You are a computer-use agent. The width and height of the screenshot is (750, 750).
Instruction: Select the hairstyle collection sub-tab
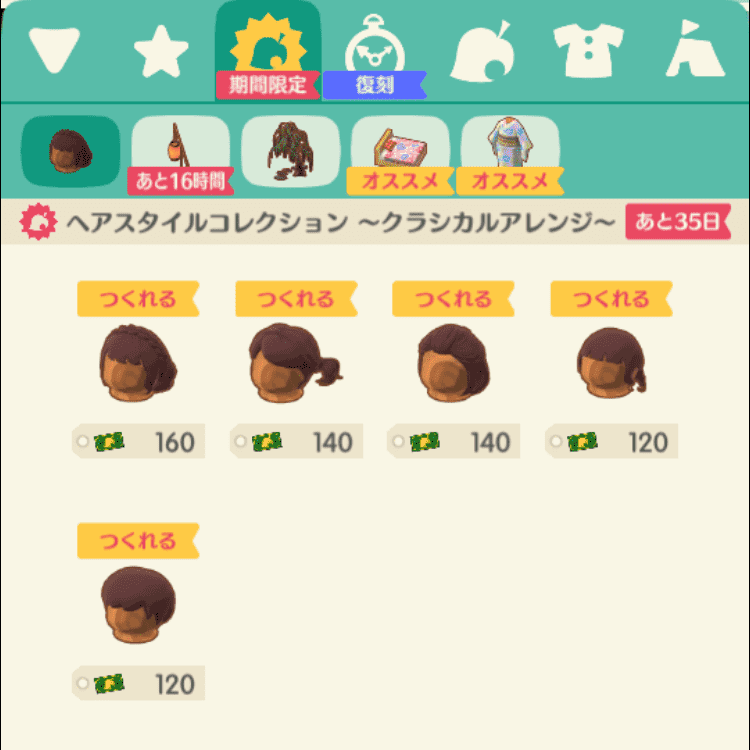pyautogui.click(x=70, y=152)
